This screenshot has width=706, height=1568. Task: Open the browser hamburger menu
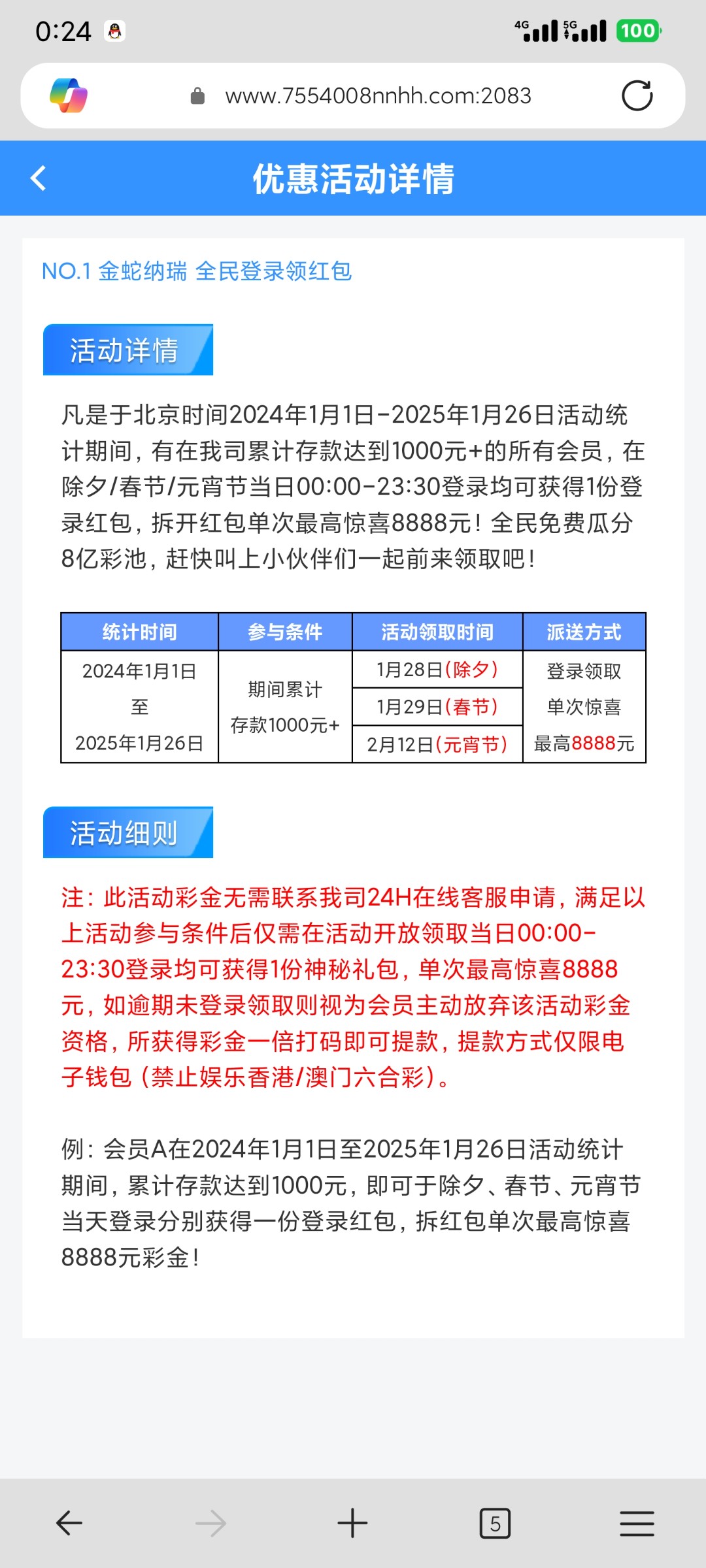point(637,1523)
